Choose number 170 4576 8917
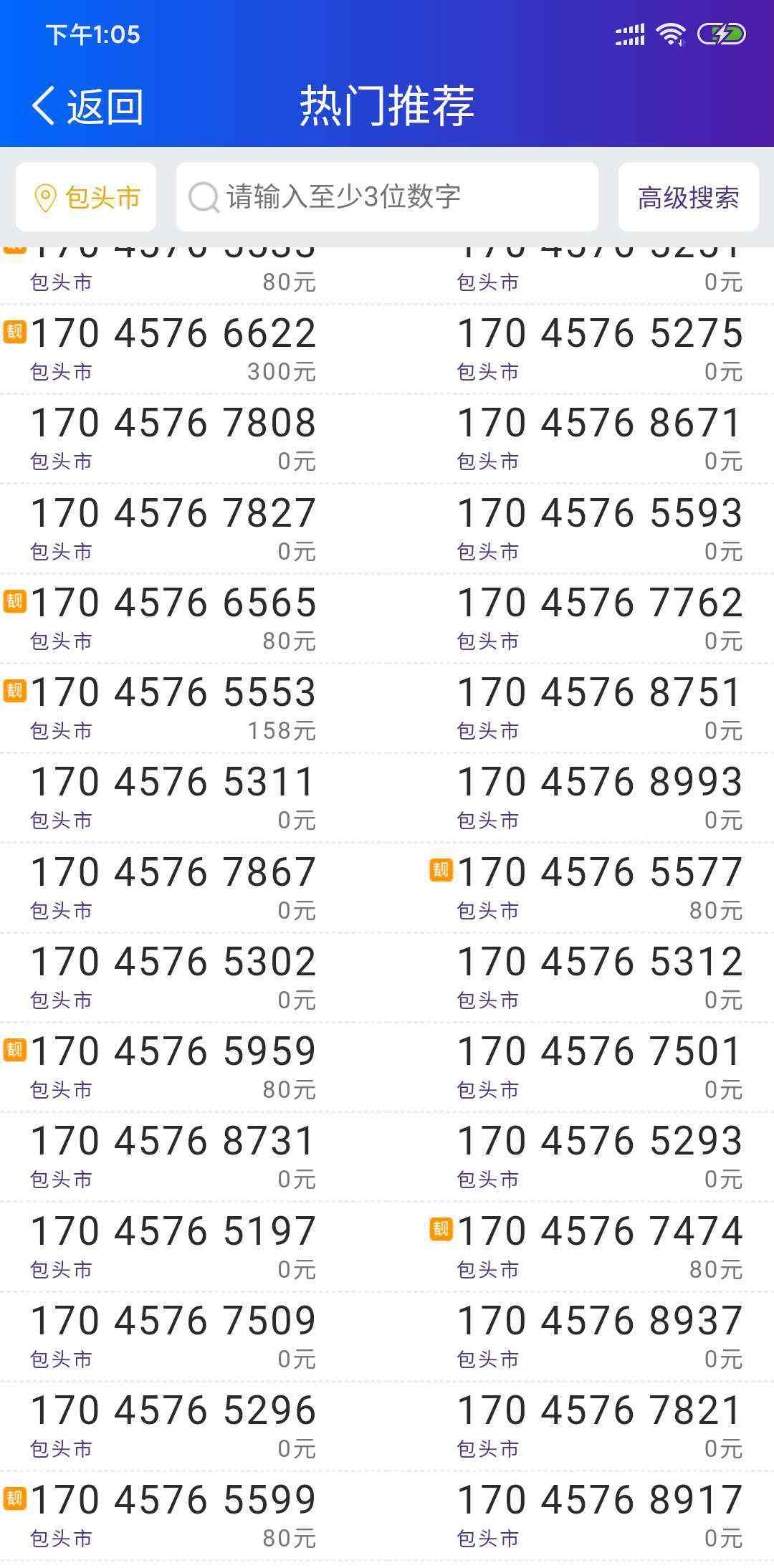This screenshot has height=1568, width=774. pos(600,1500)
